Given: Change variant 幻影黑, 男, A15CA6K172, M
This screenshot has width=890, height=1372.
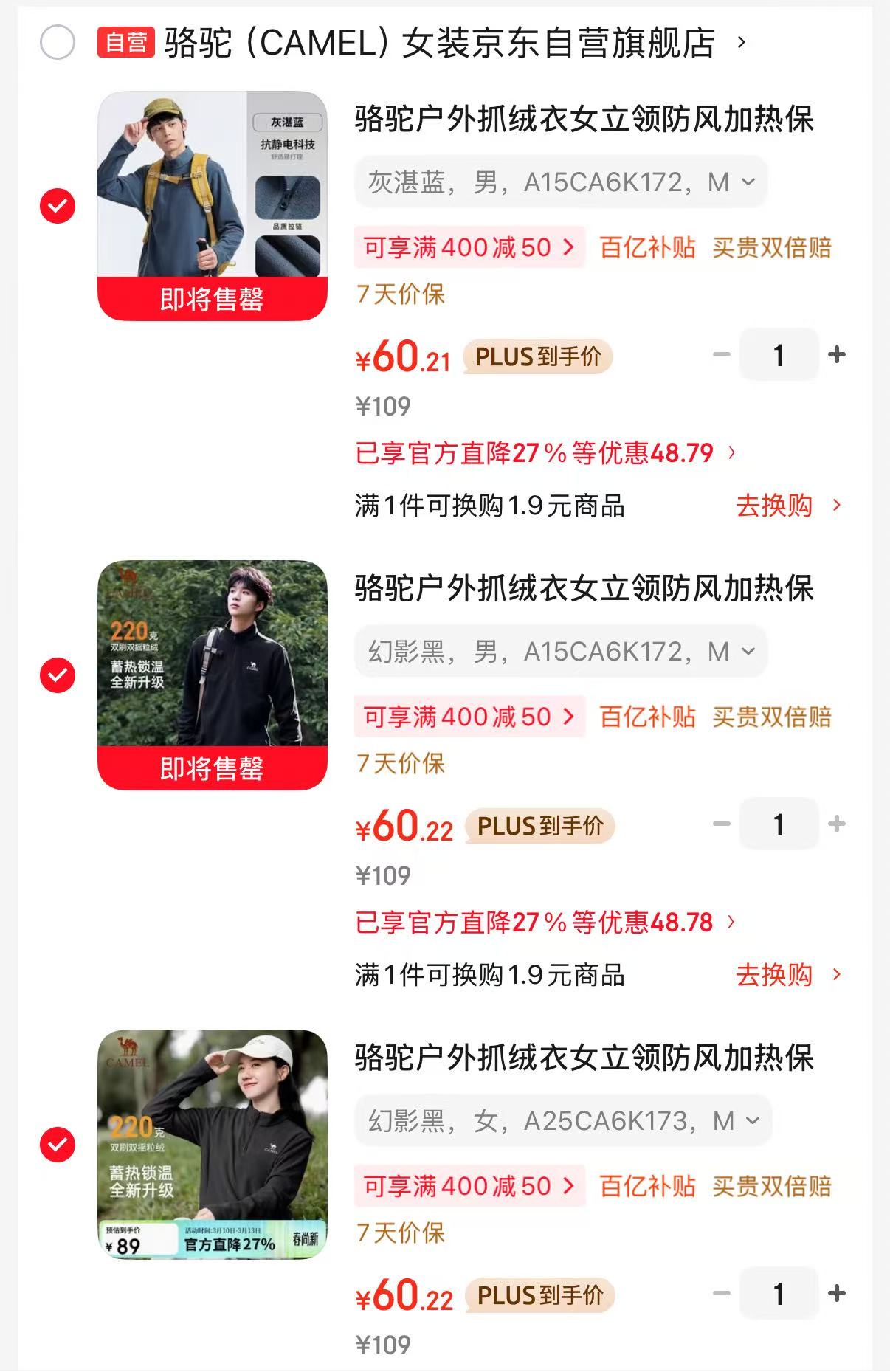Looking at the screenshot, I should pyautogui.click(x=561, y=652).
